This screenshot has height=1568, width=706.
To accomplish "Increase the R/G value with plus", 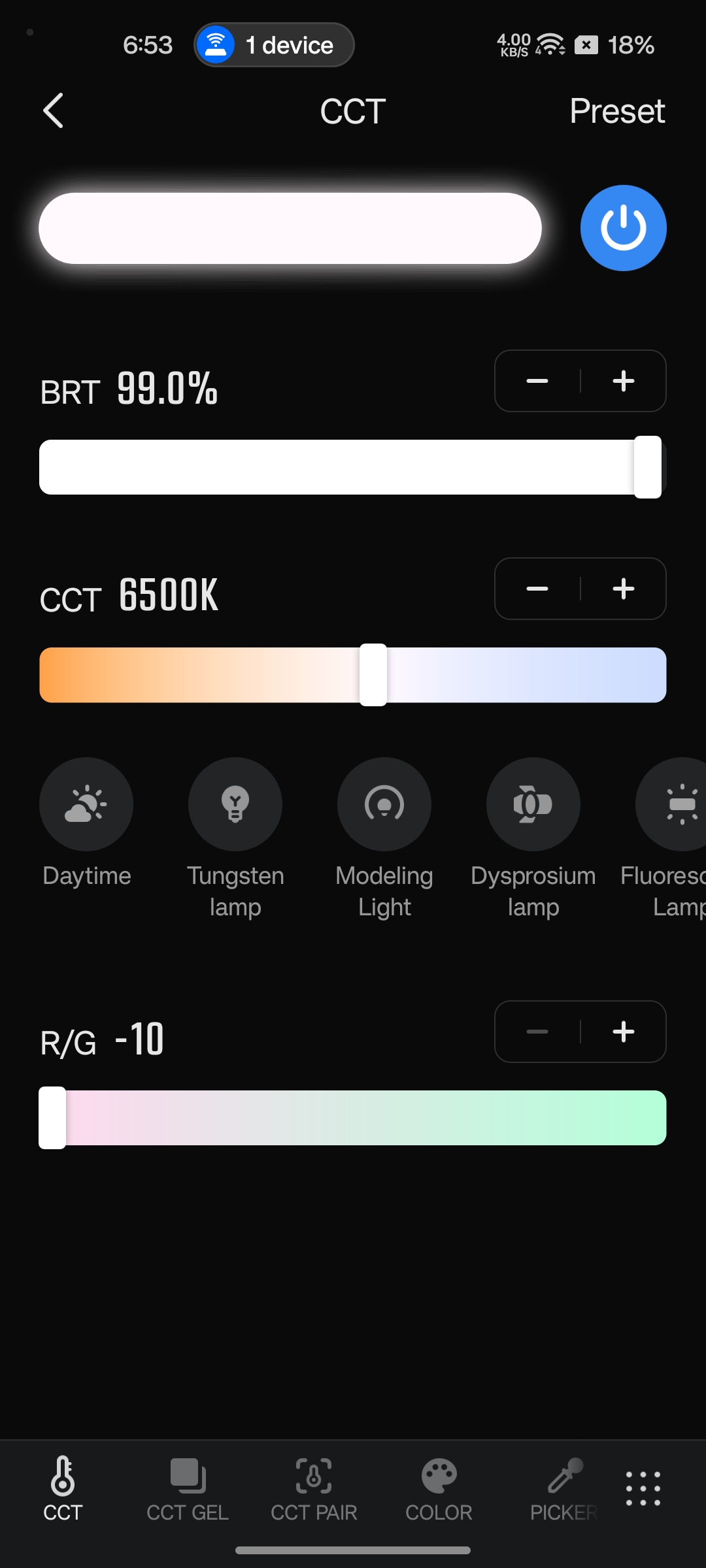I will (623, 1032).
